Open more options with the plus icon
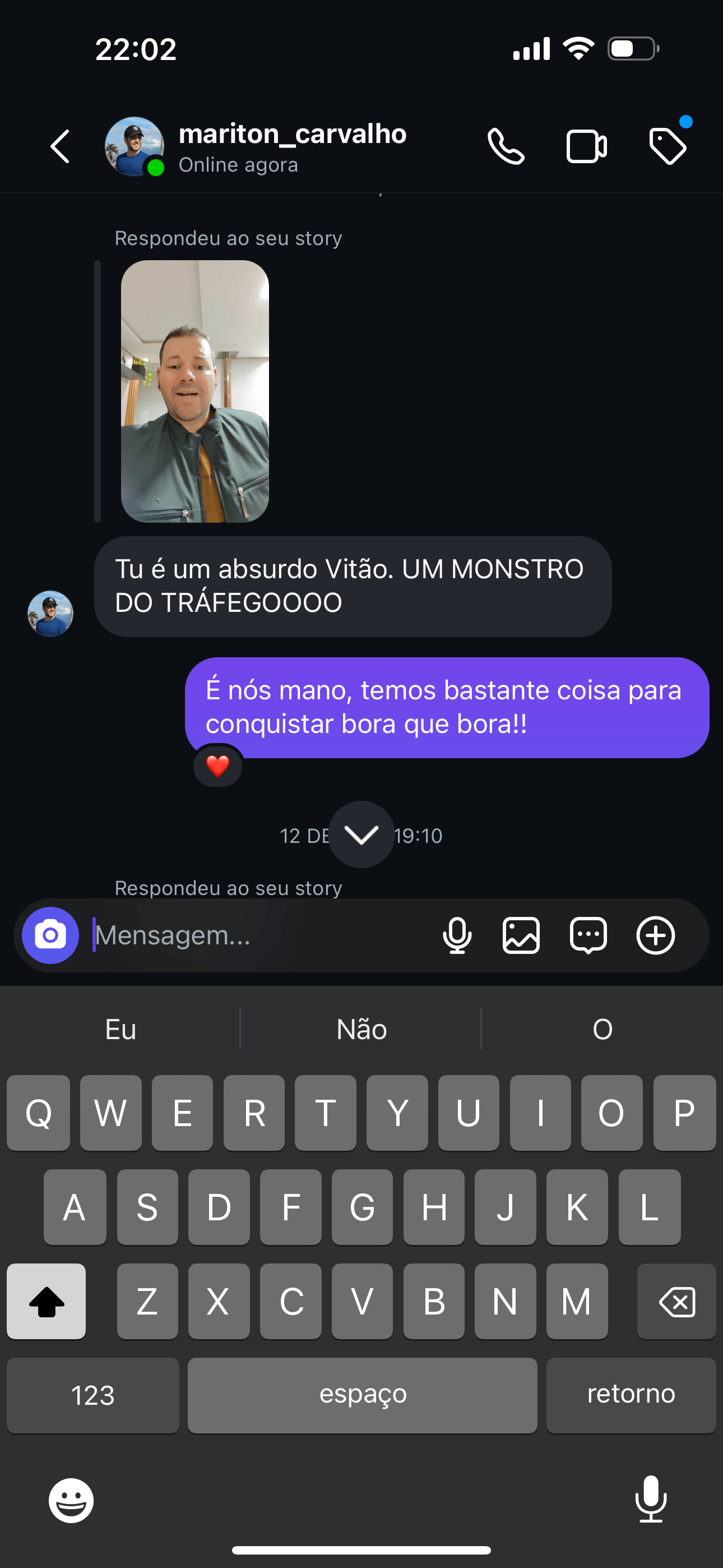 (655, 935)
